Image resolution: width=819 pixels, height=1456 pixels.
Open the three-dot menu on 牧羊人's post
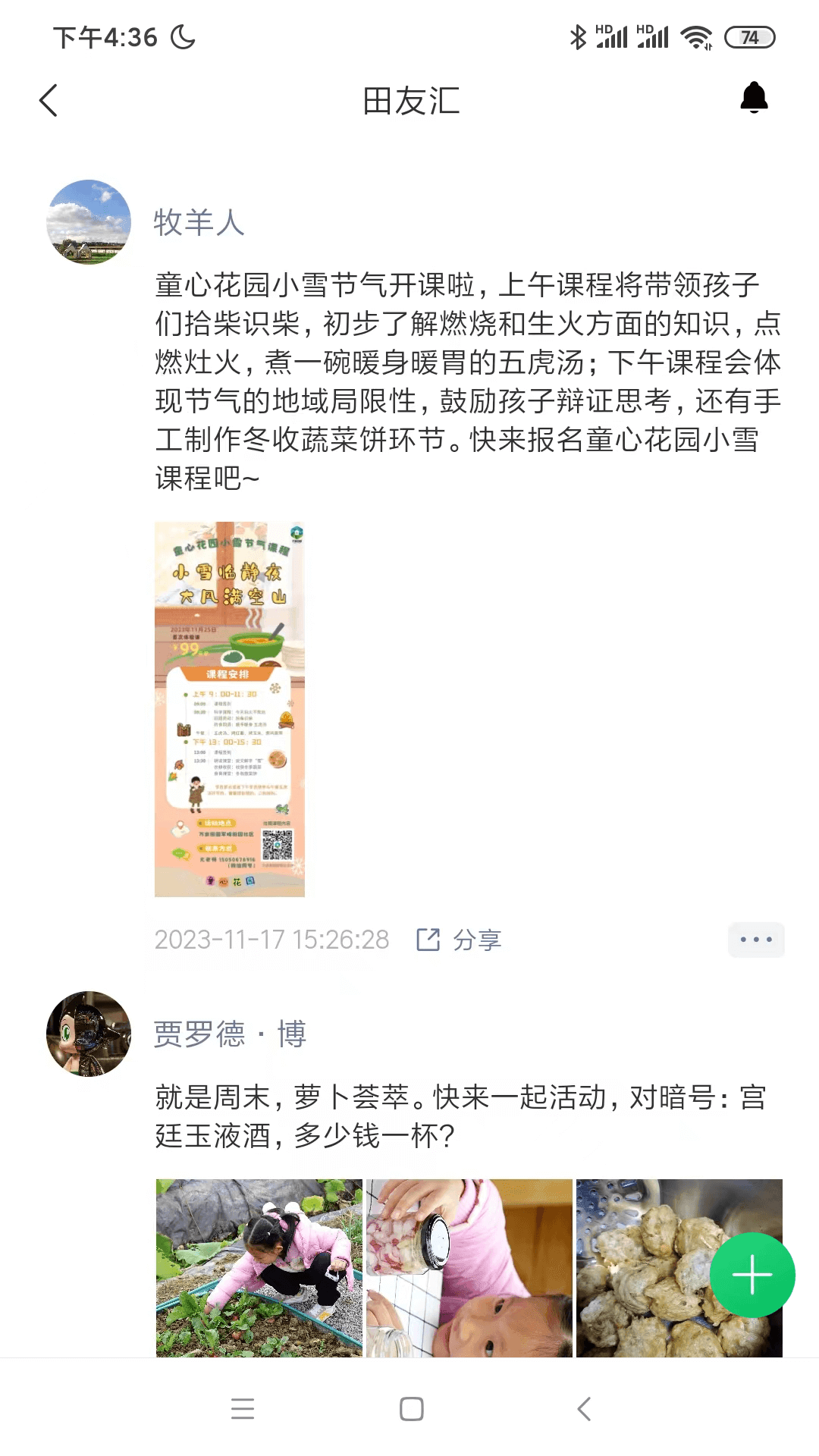point(755,940)
